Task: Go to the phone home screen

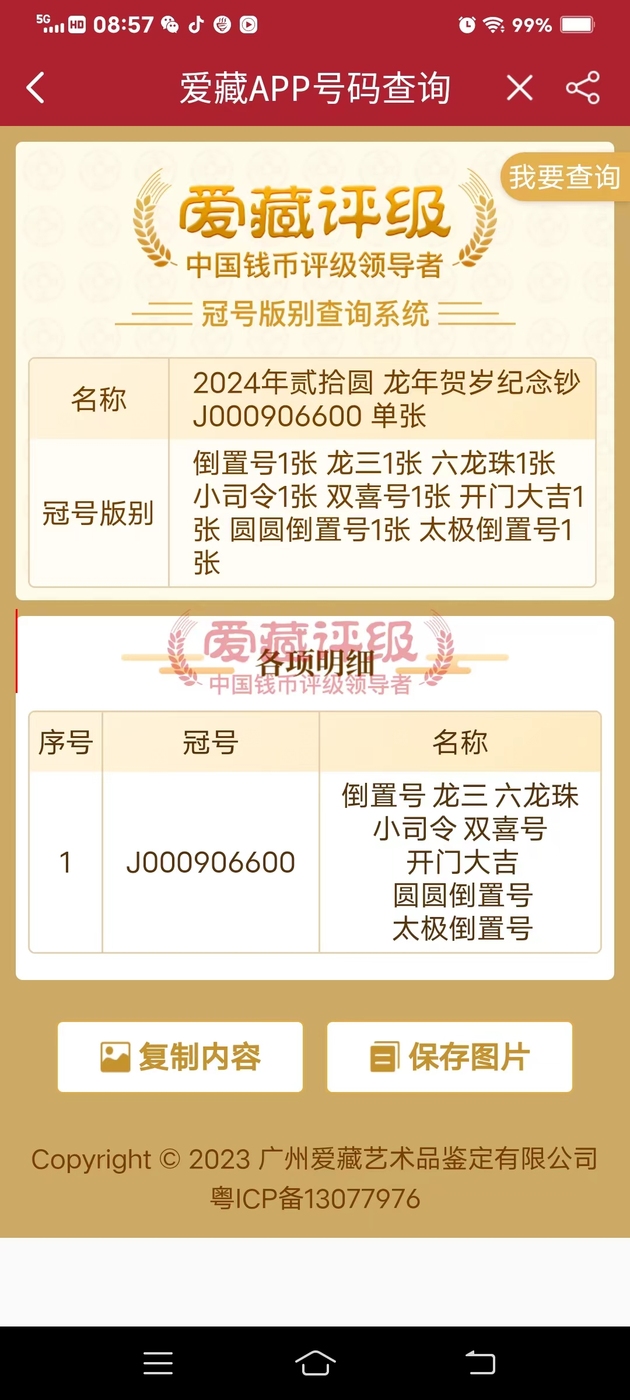Action: pos(315,1363)
